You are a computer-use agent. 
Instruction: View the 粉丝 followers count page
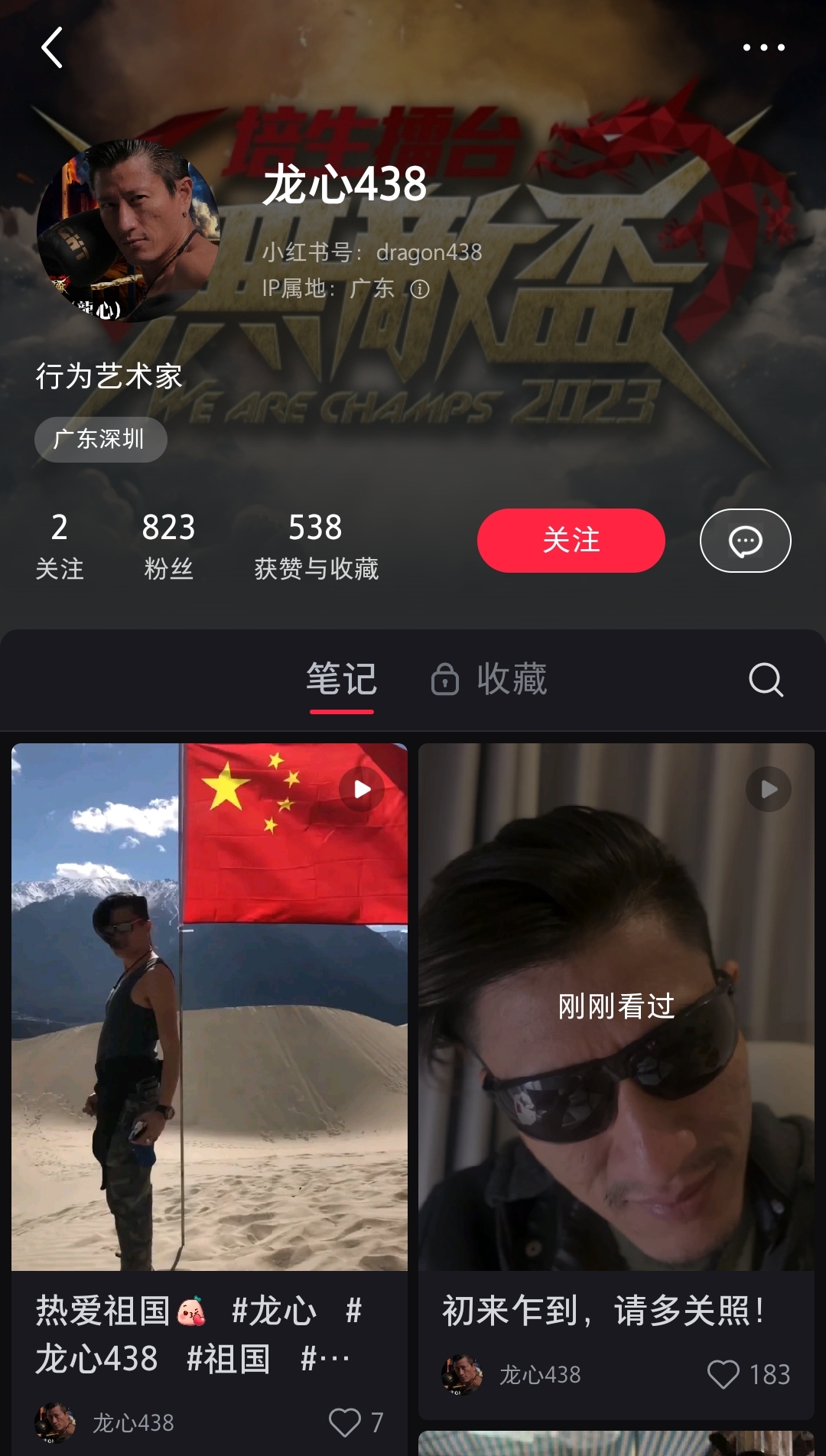169,544
